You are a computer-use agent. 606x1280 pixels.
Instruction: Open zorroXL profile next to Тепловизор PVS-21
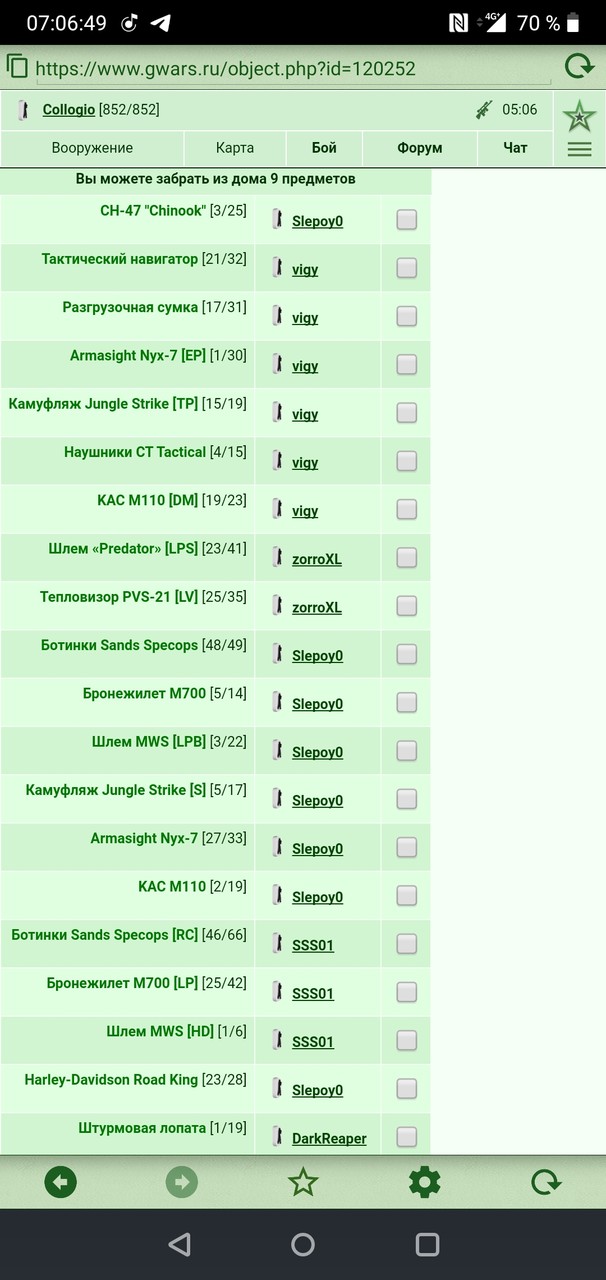click(316, 607)
